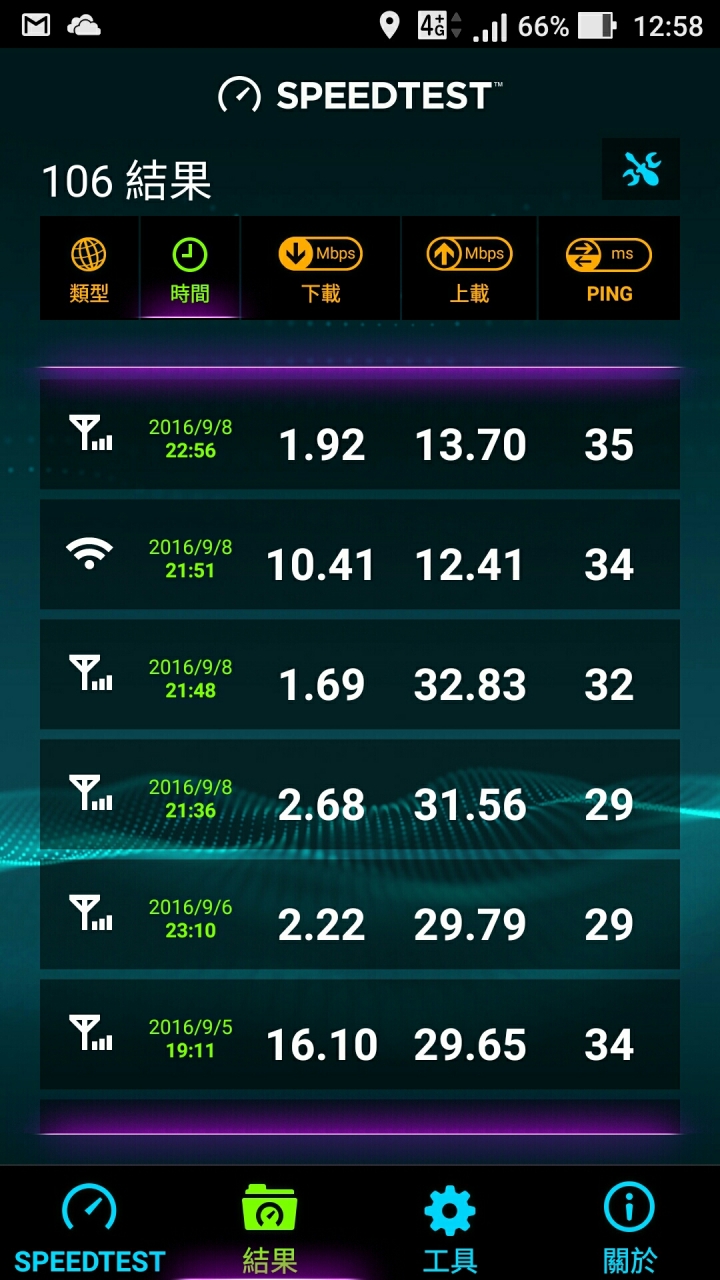Screen dimensions: 720x1280
Task: Open the 2016/9/8 21:36 result
Action: tap(360, 794)
